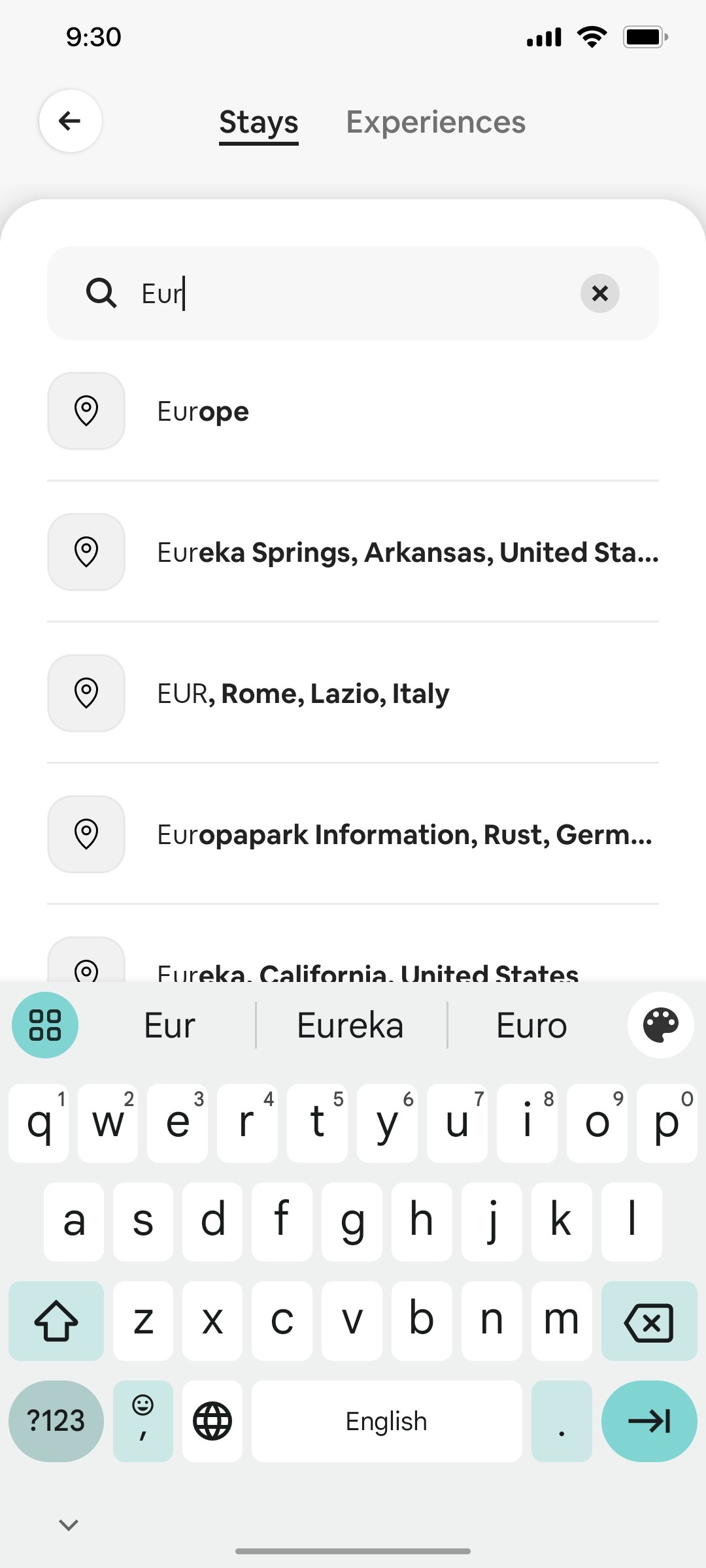Open Gboard's clipboard grid icon
Viewport: 706px width, 1568px height.
tap(44, 1024)
